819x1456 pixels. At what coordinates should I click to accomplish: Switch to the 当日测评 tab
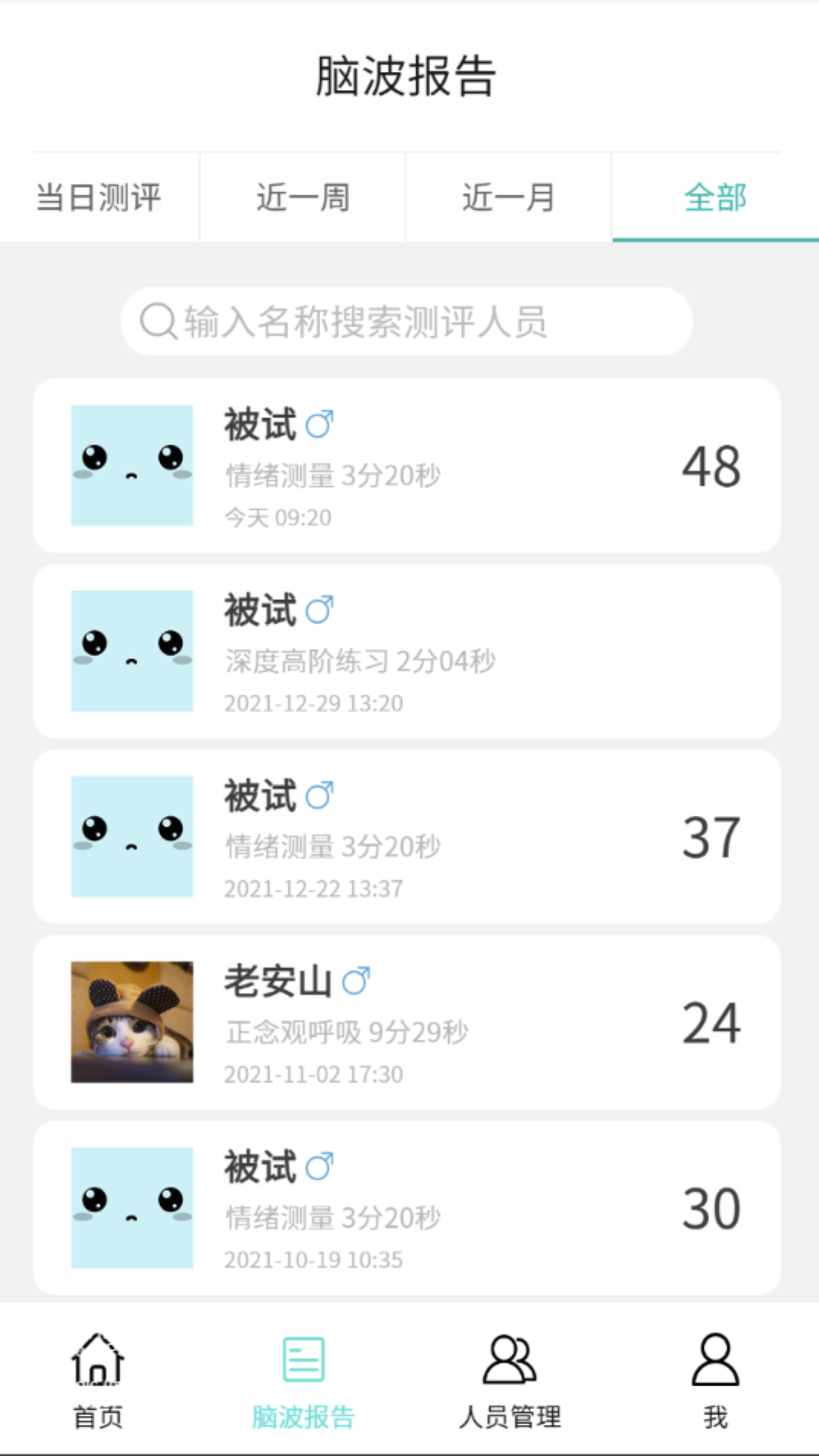[100, 197]
